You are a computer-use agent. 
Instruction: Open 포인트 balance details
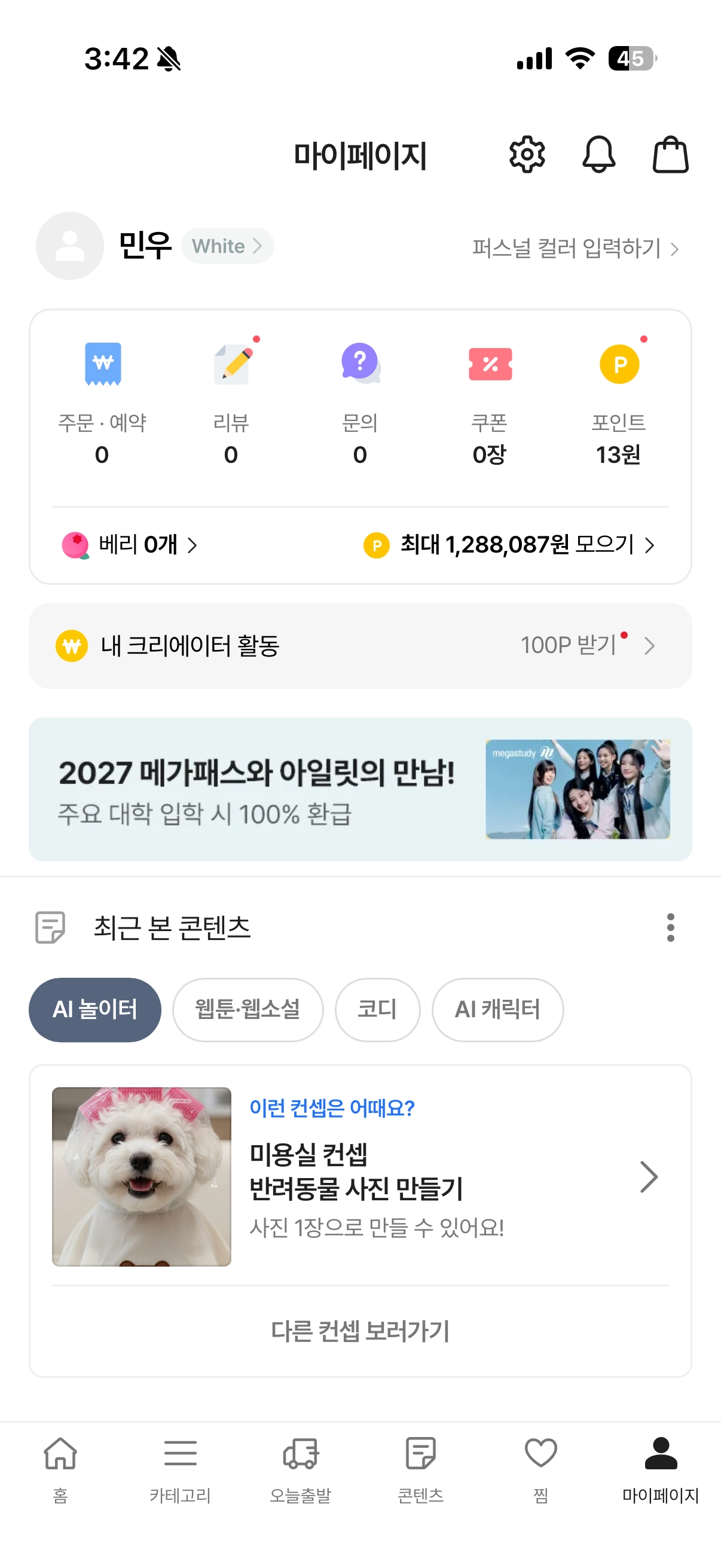coord(618,402)
